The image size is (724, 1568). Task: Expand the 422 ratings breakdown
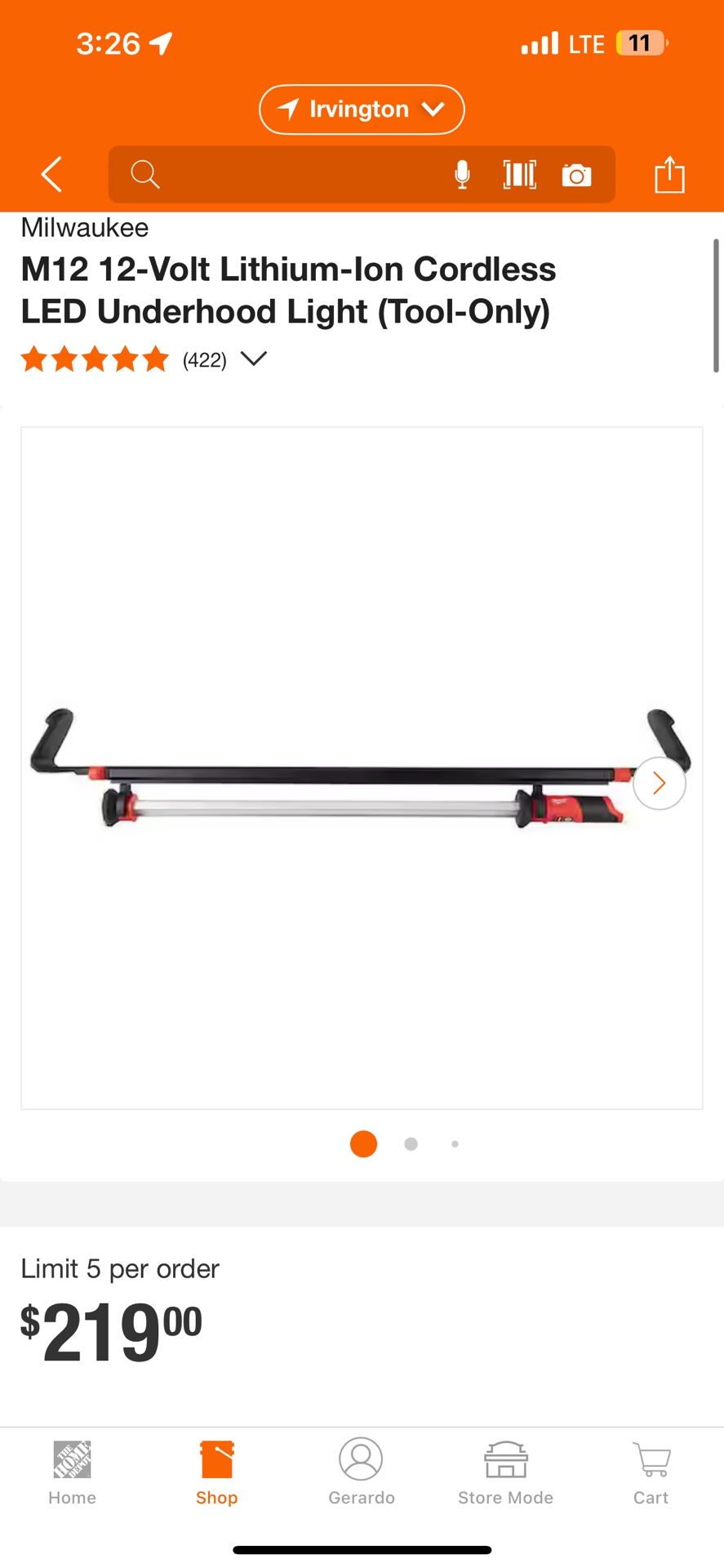click(x=254, y=359)
